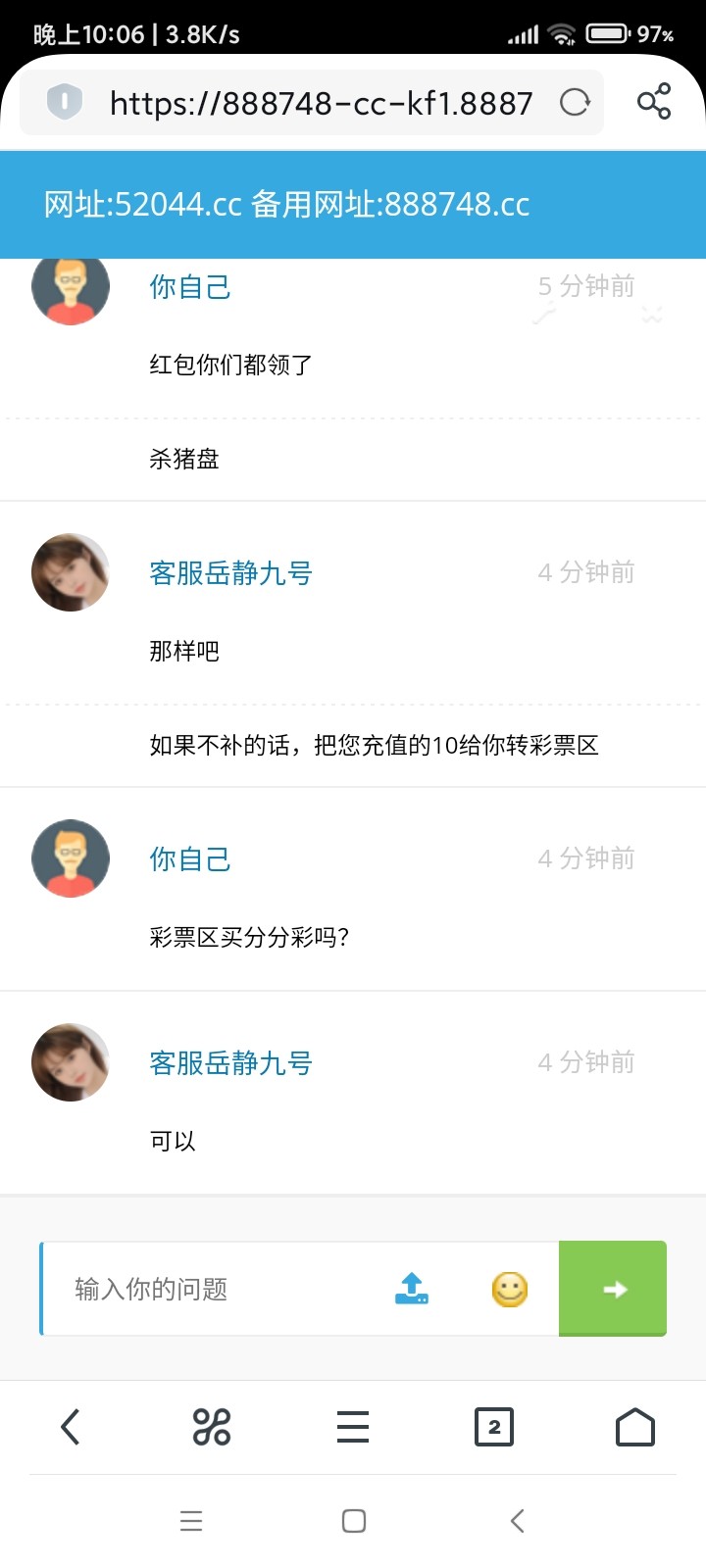The image size is (706, 1568).
Task: Upload a file to the chat
Action: (412, 1288)
